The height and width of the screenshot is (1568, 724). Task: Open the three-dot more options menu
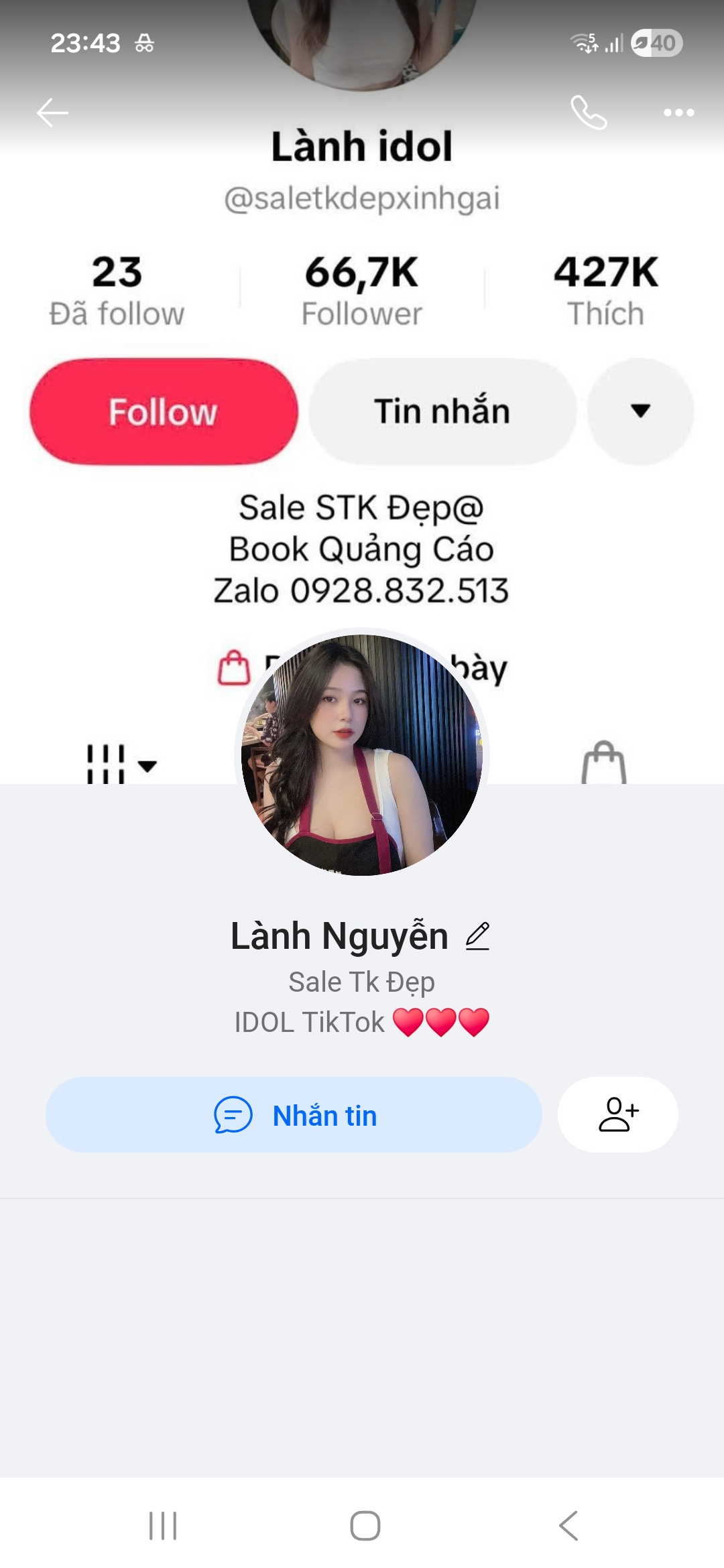[x=678, y=113]
